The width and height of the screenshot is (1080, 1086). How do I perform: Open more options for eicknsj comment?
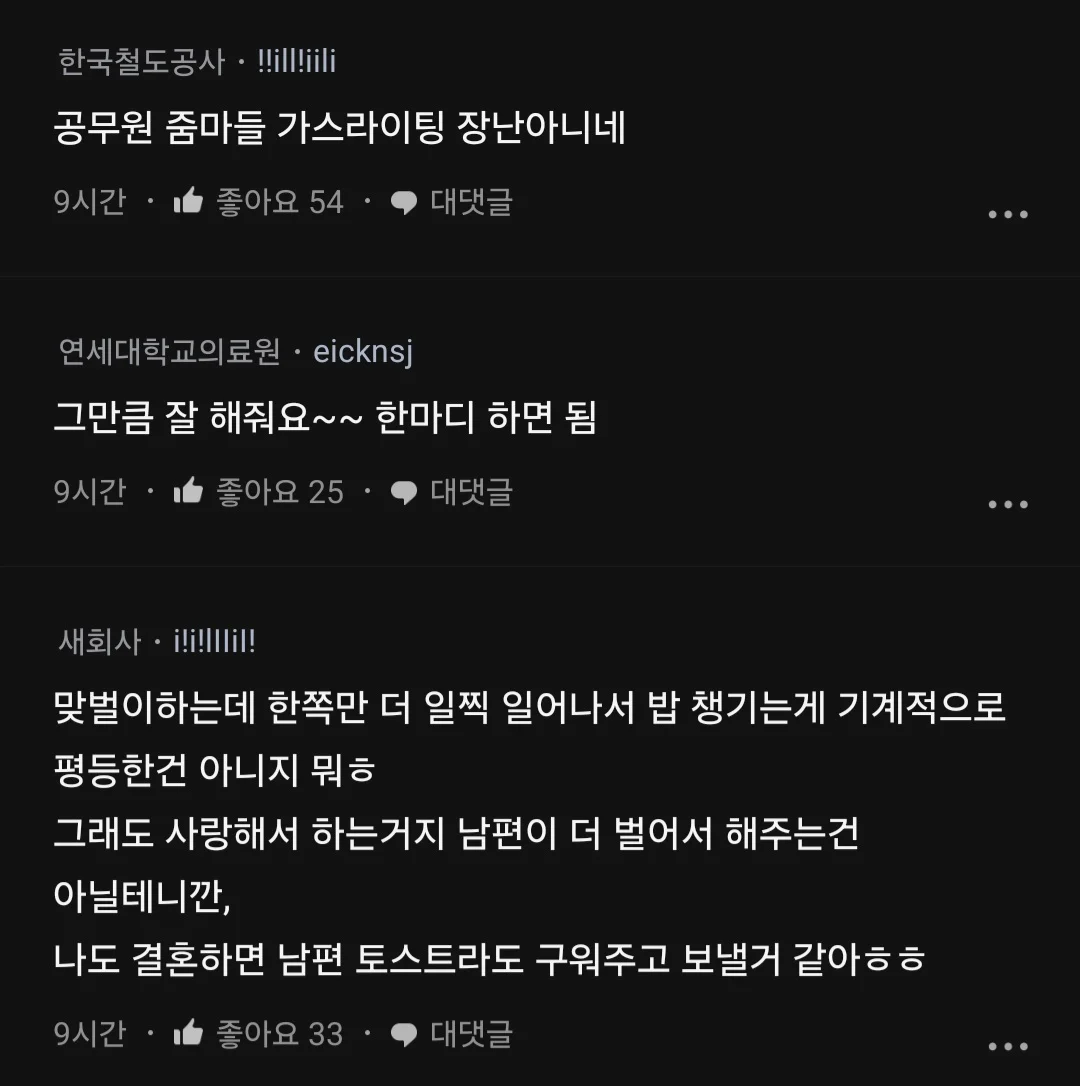point(1007,504)
